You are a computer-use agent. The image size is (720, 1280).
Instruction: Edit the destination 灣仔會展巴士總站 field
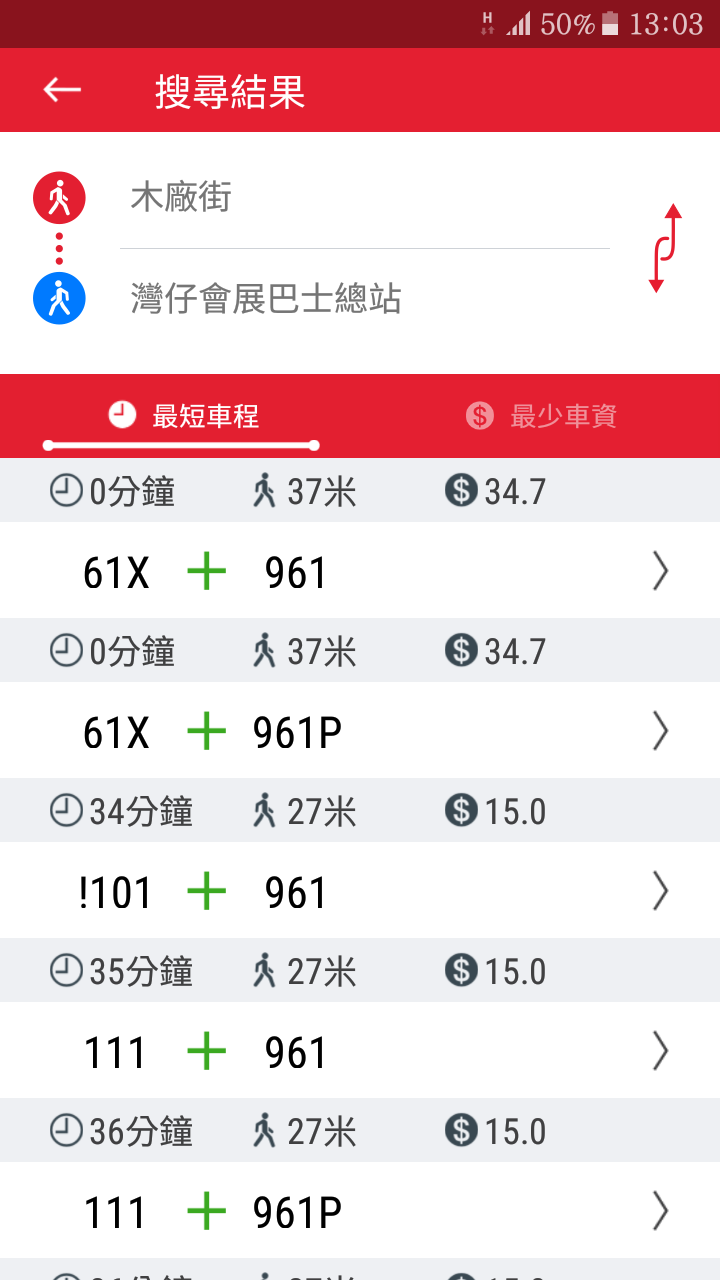point(364,299)
